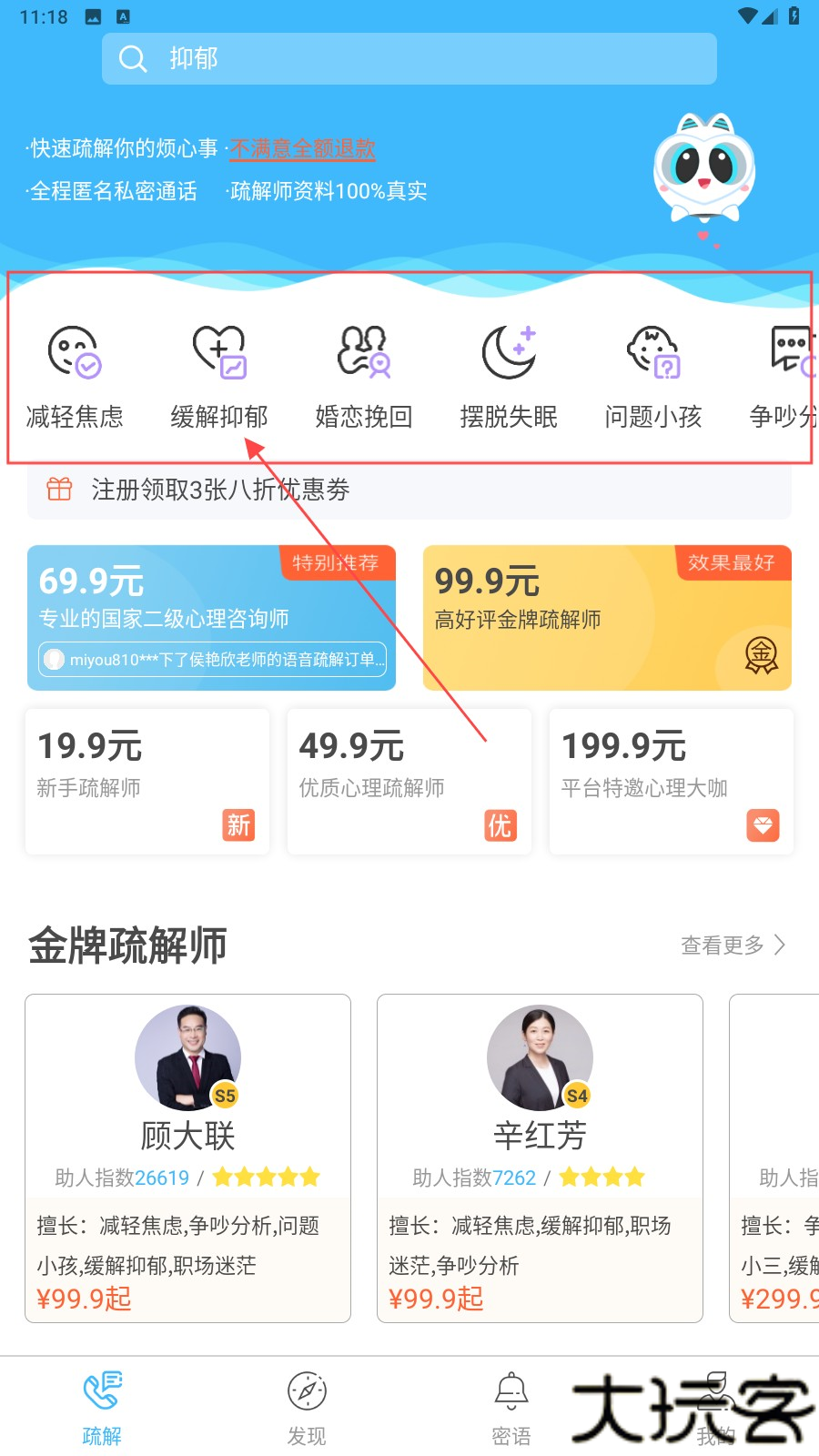Image resolution: width=819 pixels, height=1456 pixels.
Task: Open the 69.9元 国家二级心理咨询师 card
Action: [x=211, y=617]
